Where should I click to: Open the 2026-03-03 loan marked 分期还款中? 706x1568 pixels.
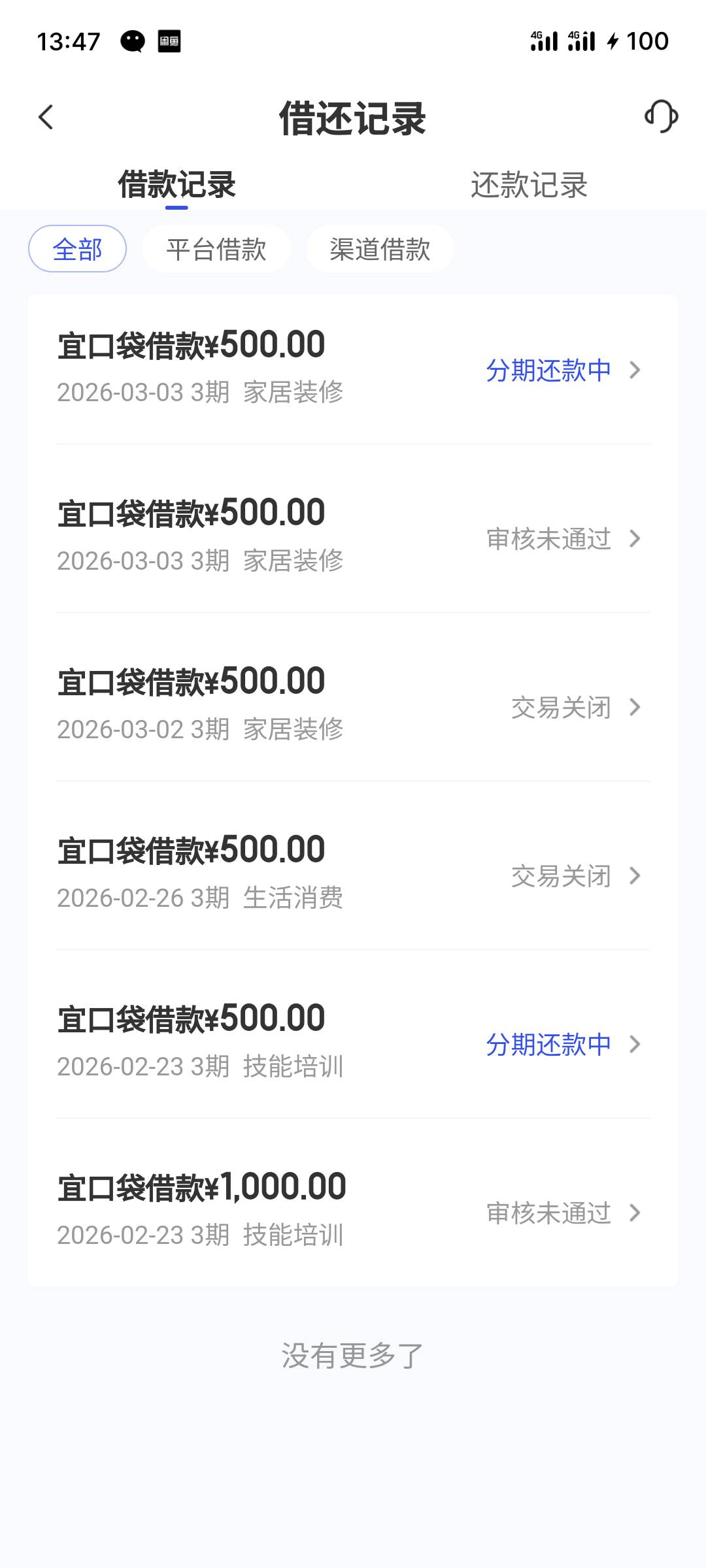pos(353,369)
